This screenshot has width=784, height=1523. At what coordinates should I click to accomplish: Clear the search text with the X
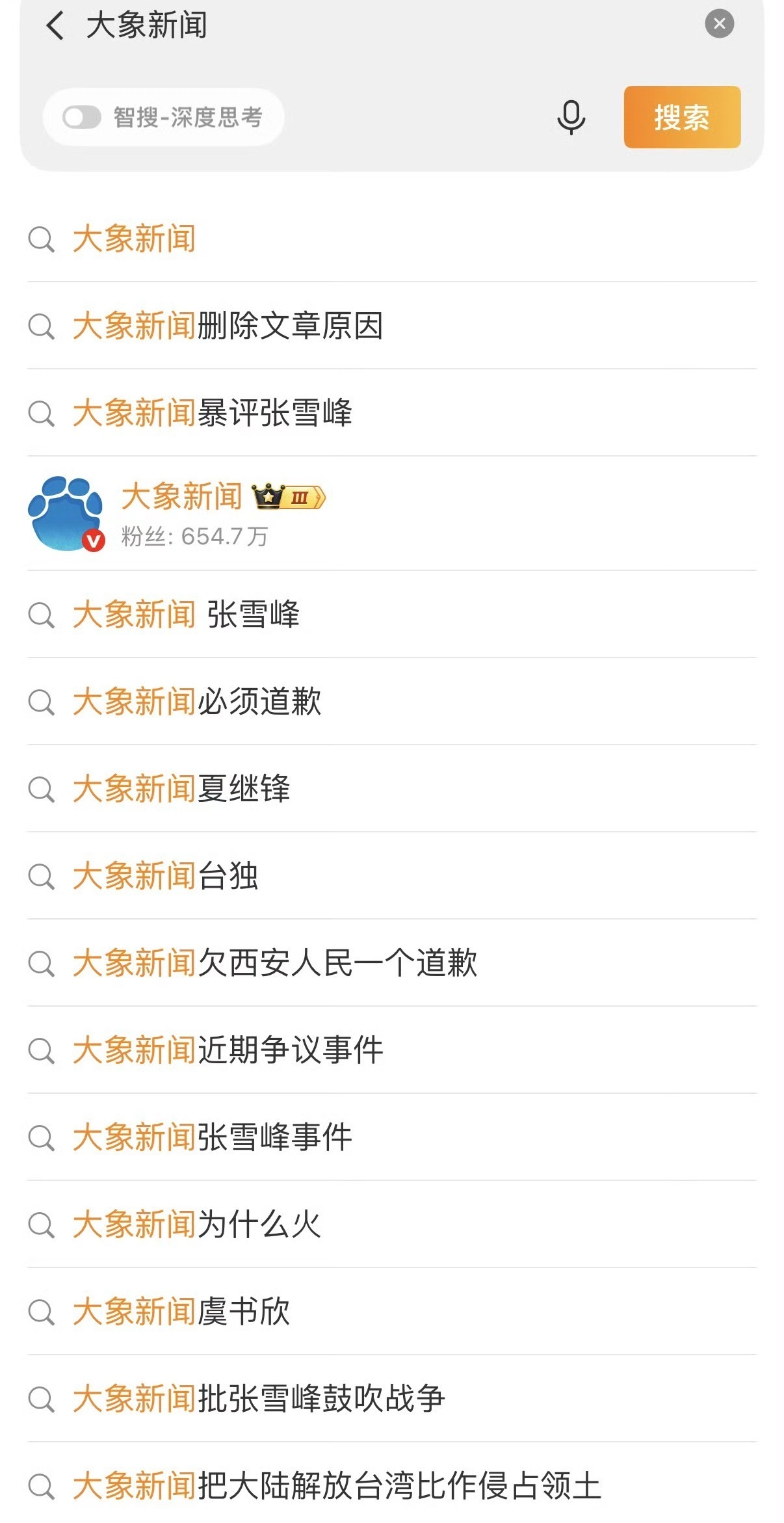(x=719, y=24)
